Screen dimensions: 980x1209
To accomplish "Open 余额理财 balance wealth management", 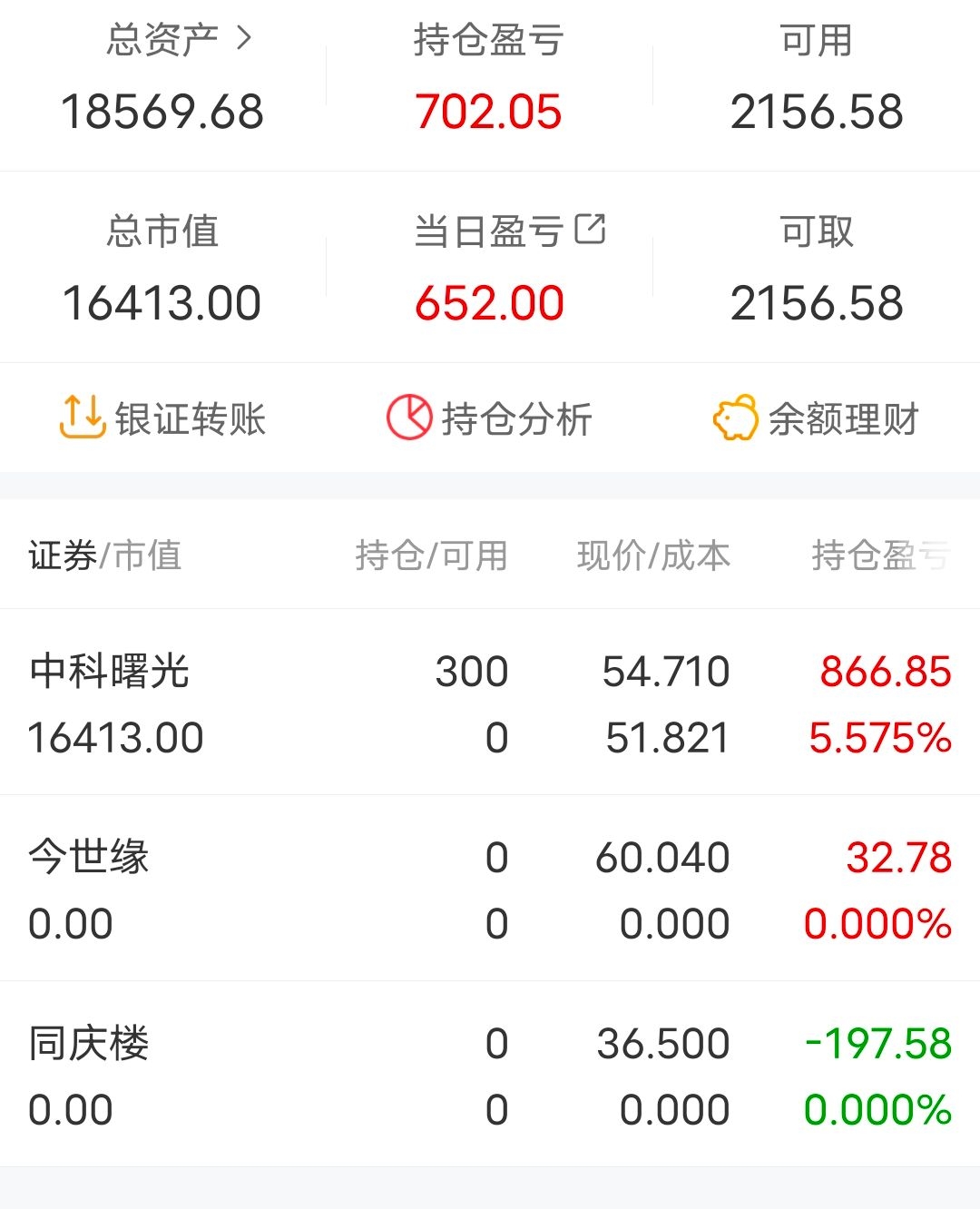I will (x=817, y=418).
